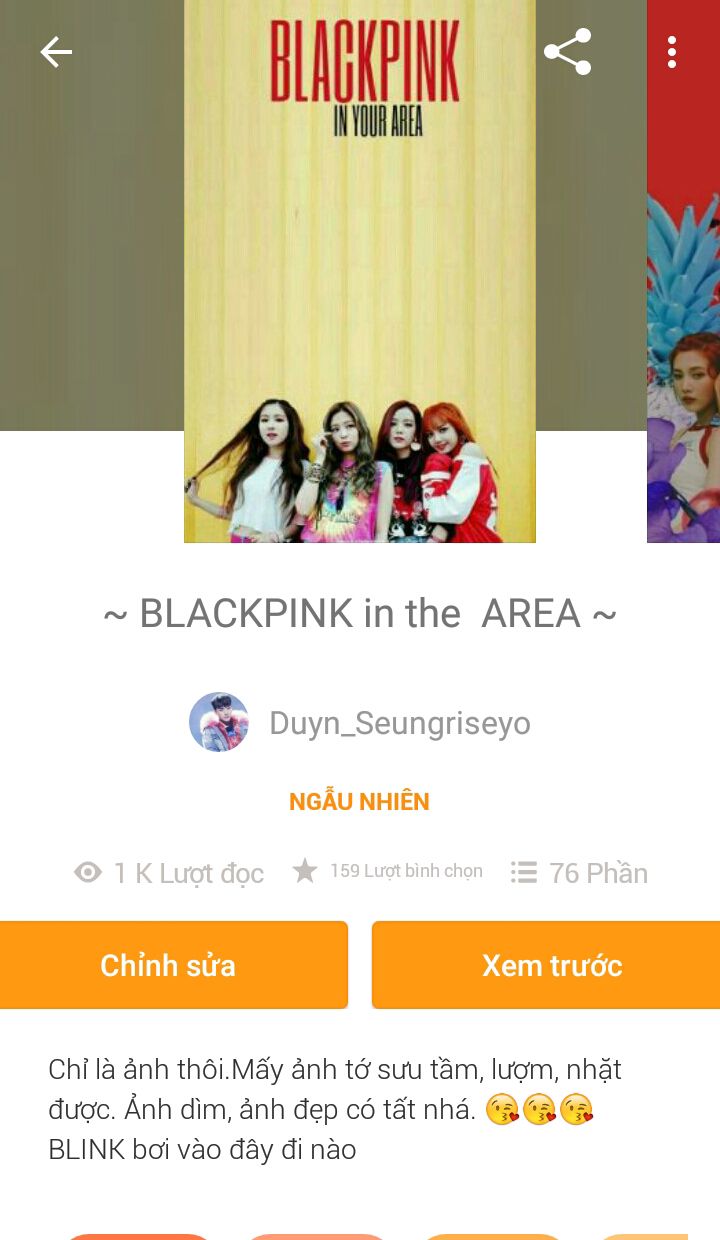
Task: Share this BLACKPINK story
Action: (x=567, y=52)
